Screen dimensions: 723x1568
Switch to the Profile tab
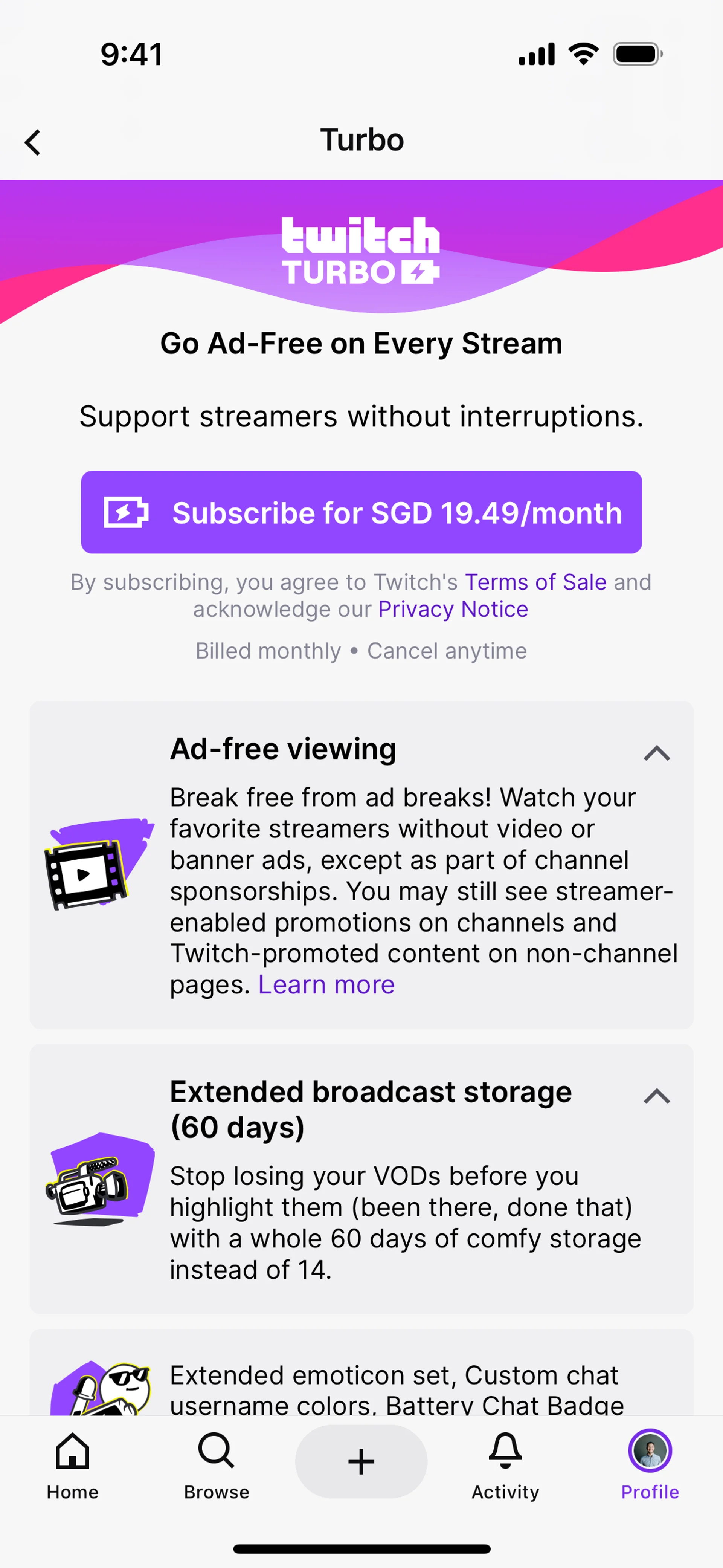(649, 1464)
